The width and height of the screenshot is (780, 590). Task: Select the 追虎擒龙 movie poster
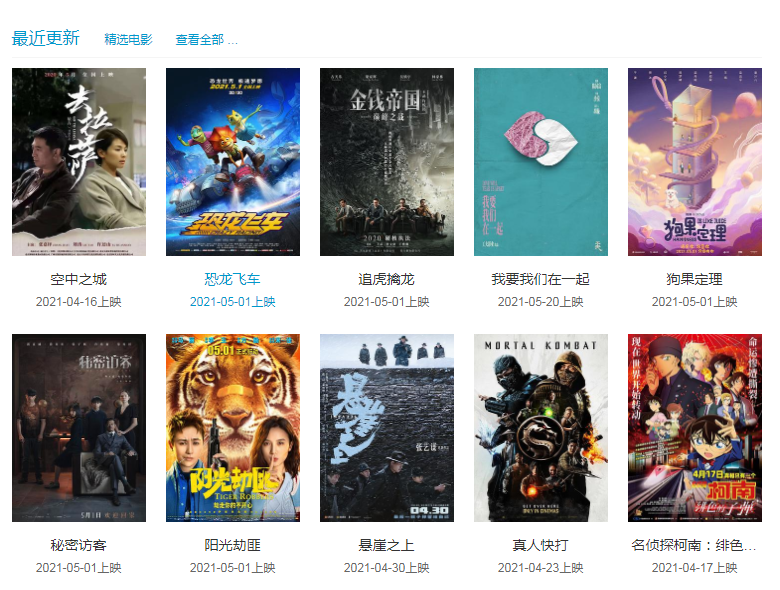[387, 162]
